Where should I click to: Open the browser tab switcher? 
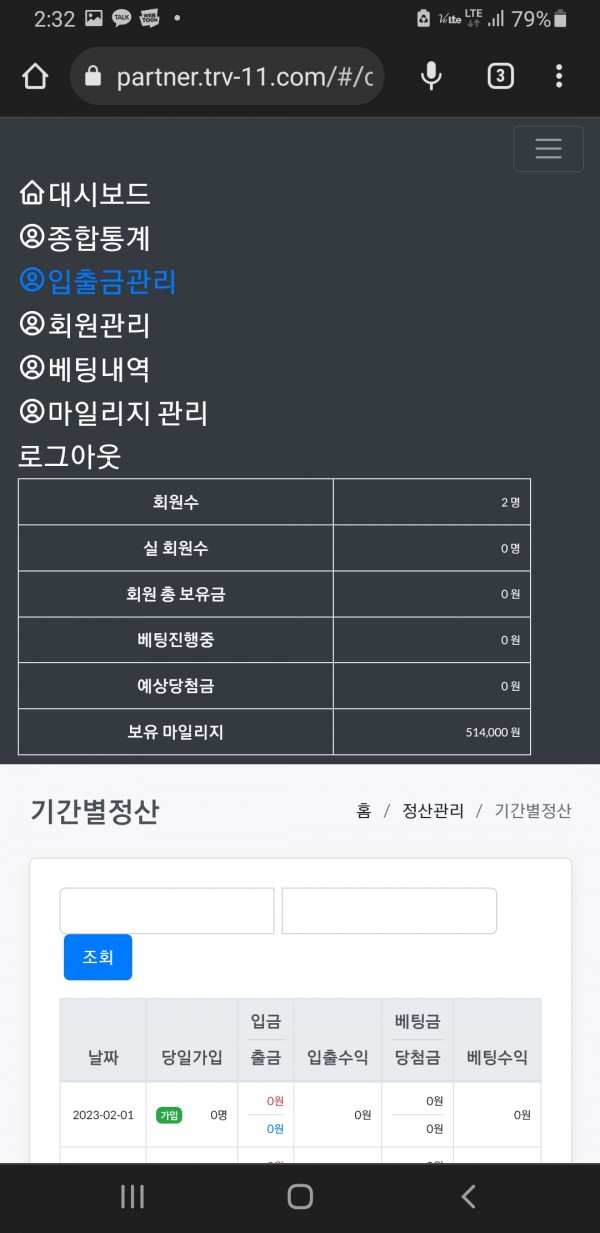click(x=500, y=76)
